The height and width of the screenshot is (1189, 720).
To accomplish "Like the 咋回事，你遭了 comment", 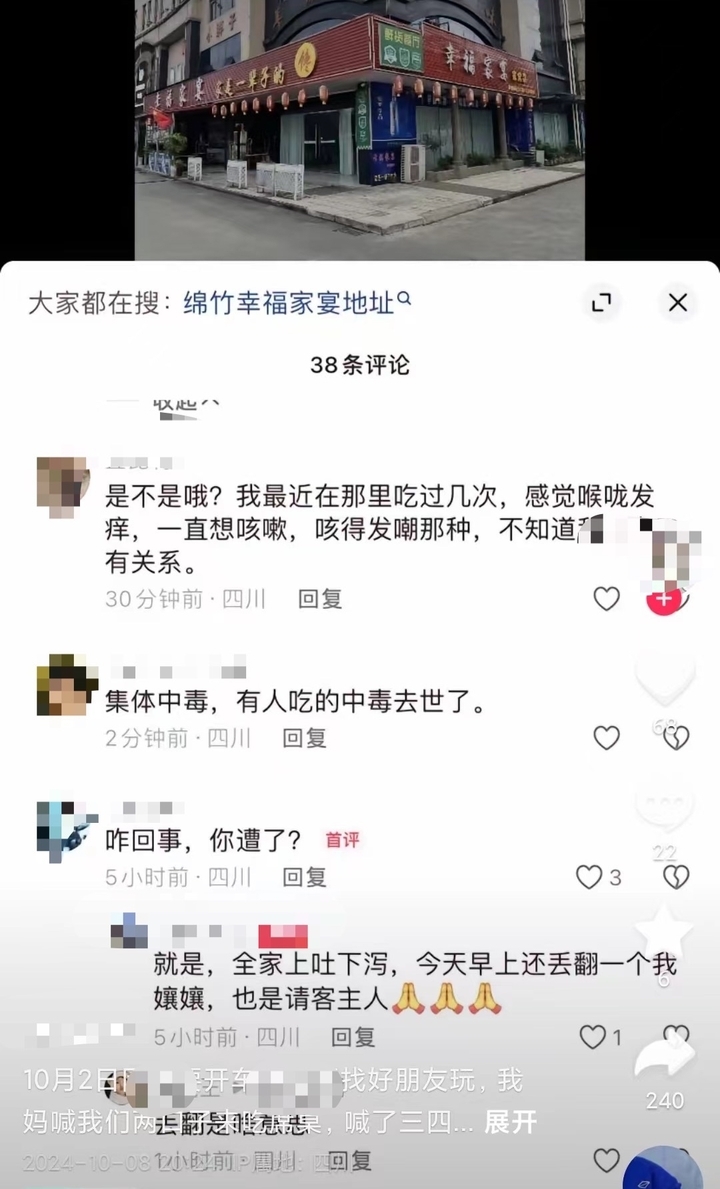I will click(590, 877).
